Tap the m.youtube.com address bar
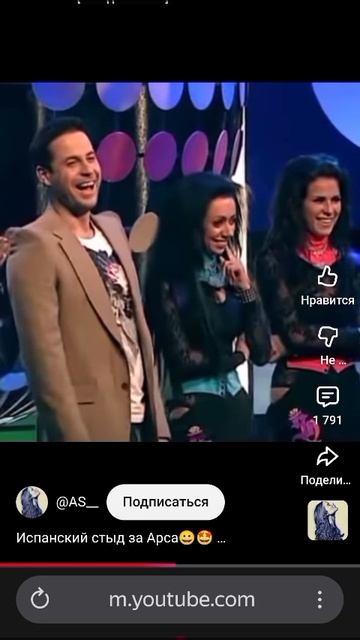The width and height of the screenshot is (360, 640). coord(182,600)
